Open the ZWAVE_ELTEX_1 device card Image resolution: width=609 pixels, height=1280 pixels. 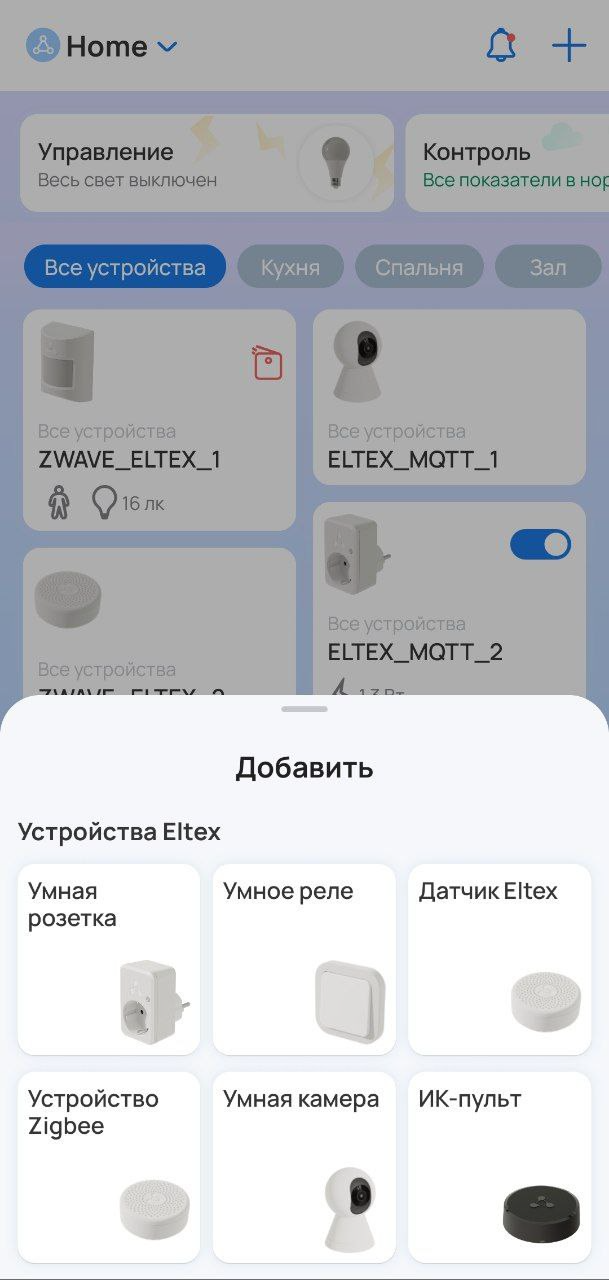(x=159, y=420)
